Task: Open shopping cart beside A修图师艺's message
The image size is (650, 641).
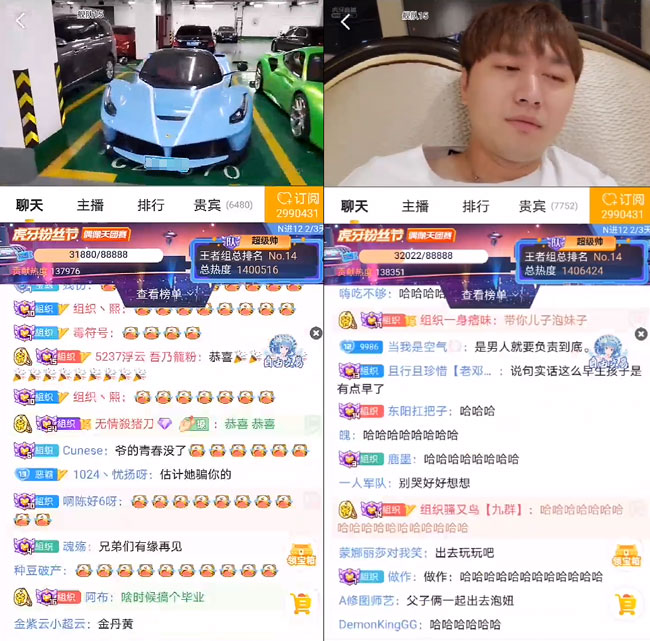Action: 626,603
